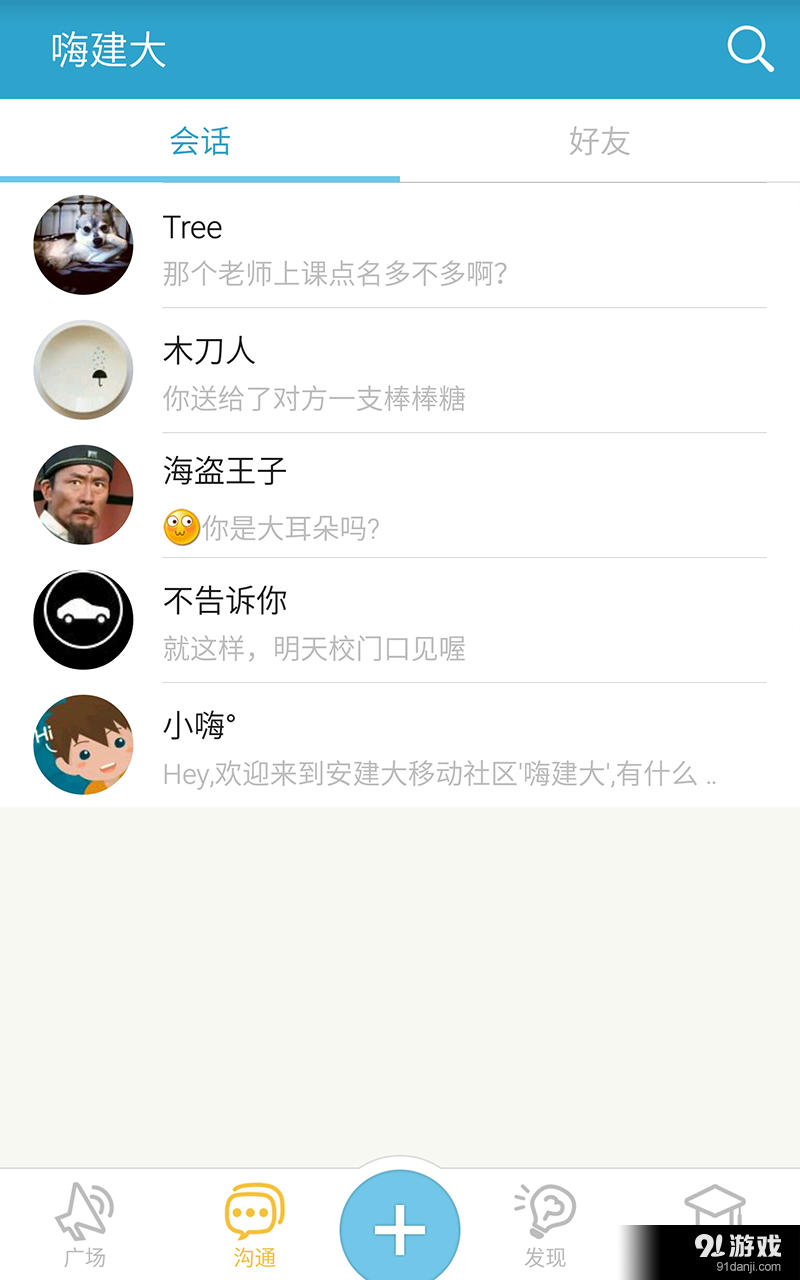Tap 木刀人's umbrella avatar
Screen dimensions: 800x1280
click(83, 370)
